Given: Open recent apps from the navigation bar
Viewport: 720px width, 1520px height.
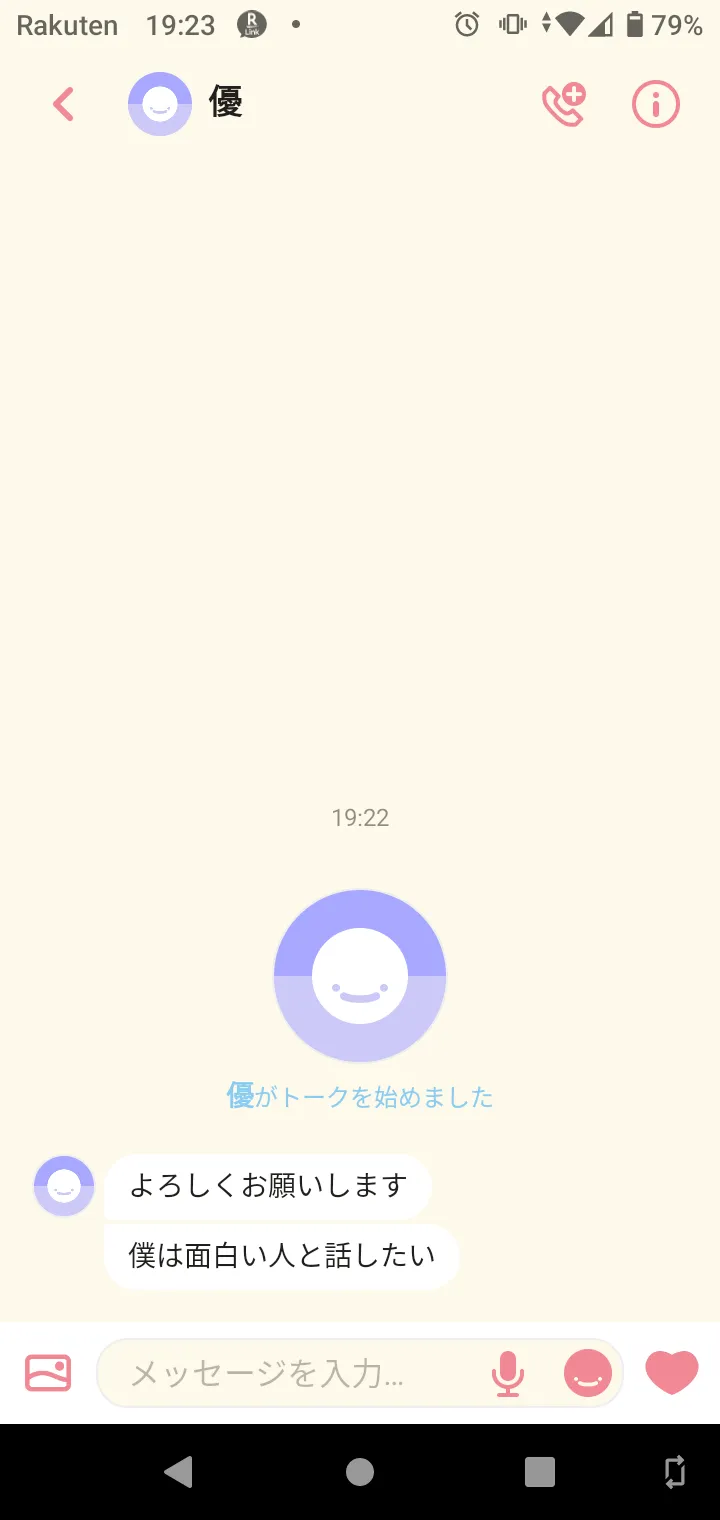Looking at the screenshot, I should (x=540, y=1471).
